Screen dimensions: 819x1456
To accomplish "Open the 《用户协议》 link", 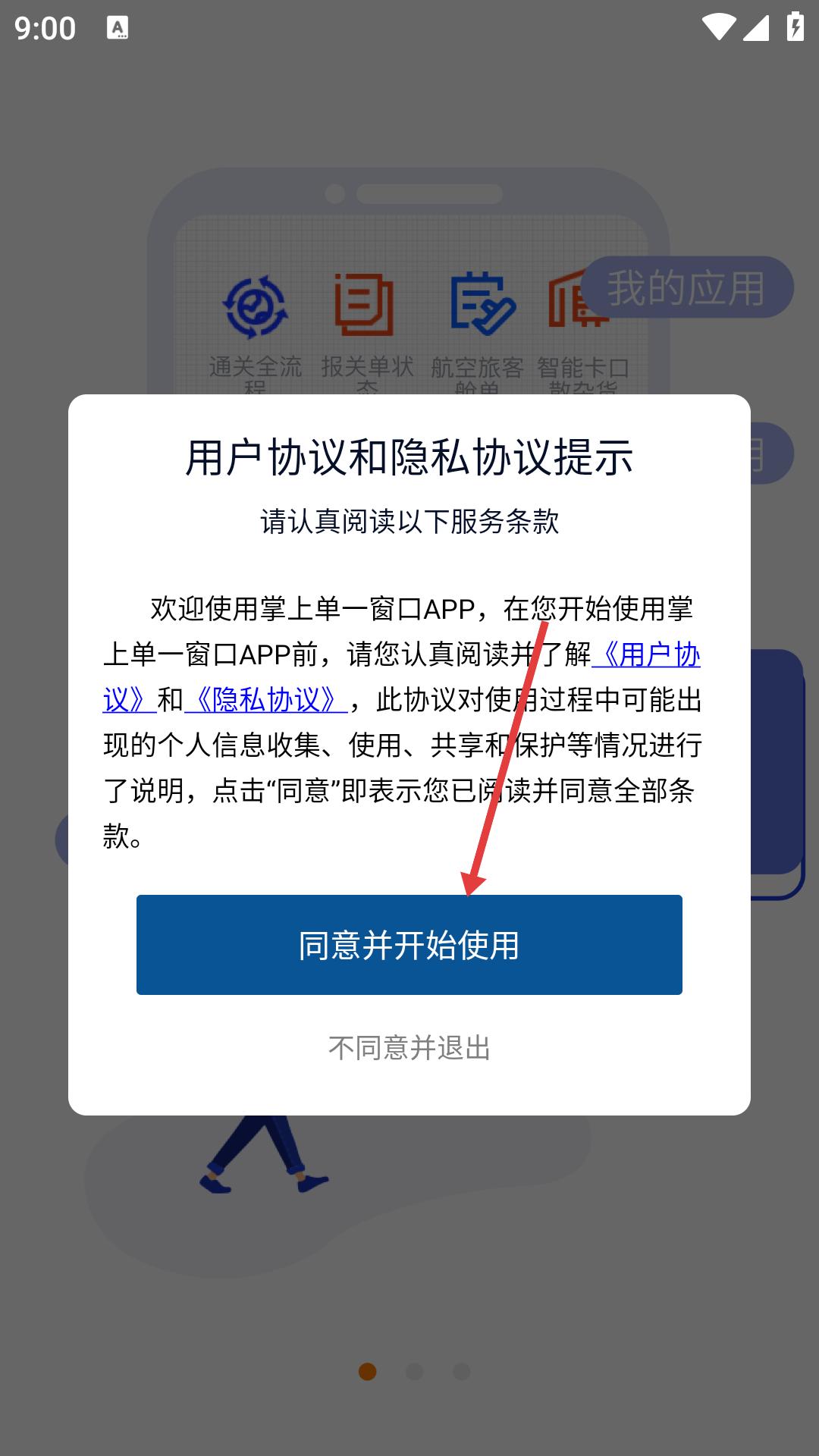I will click(x=646, y=654).
